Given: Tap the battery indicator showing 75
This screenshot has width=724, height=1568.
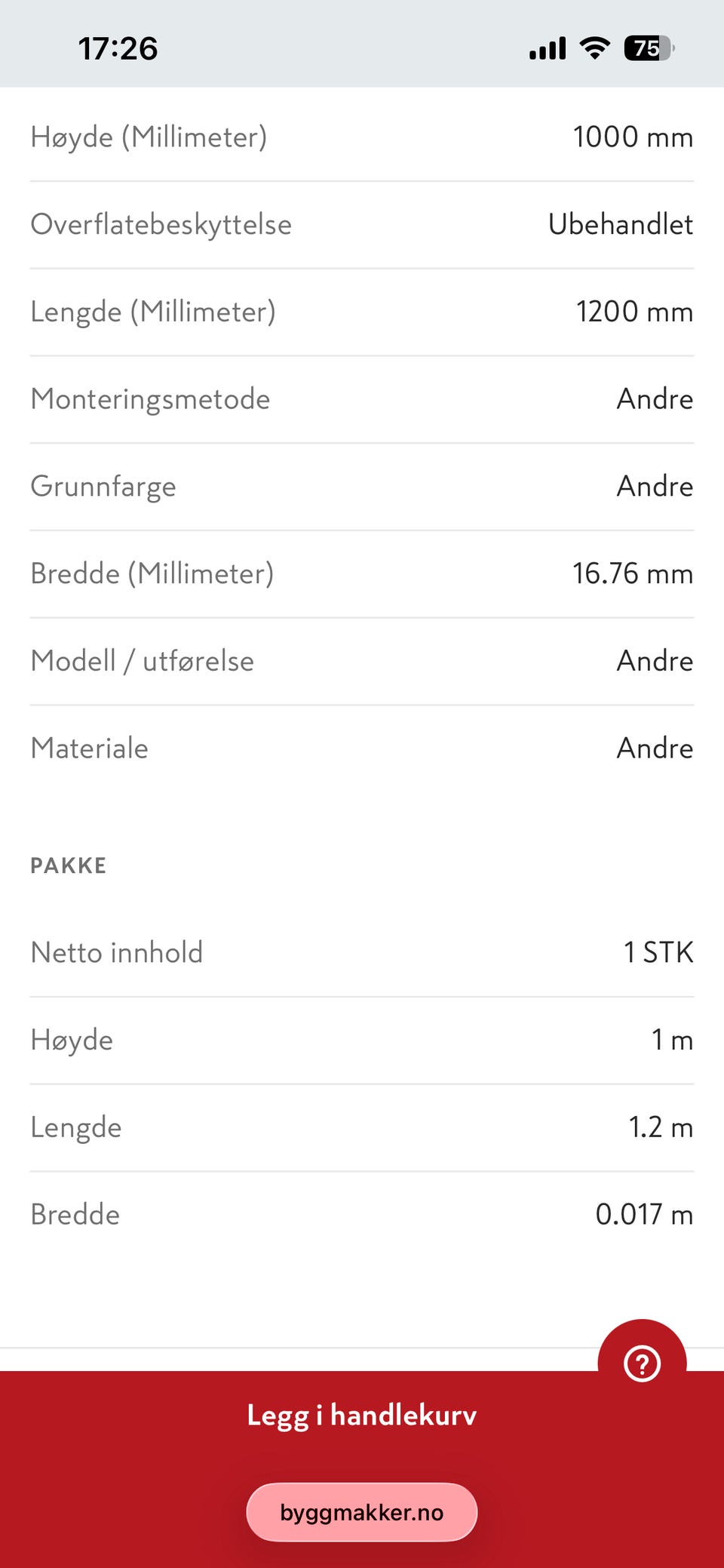Looking at the screenshot, I should 647,47.
